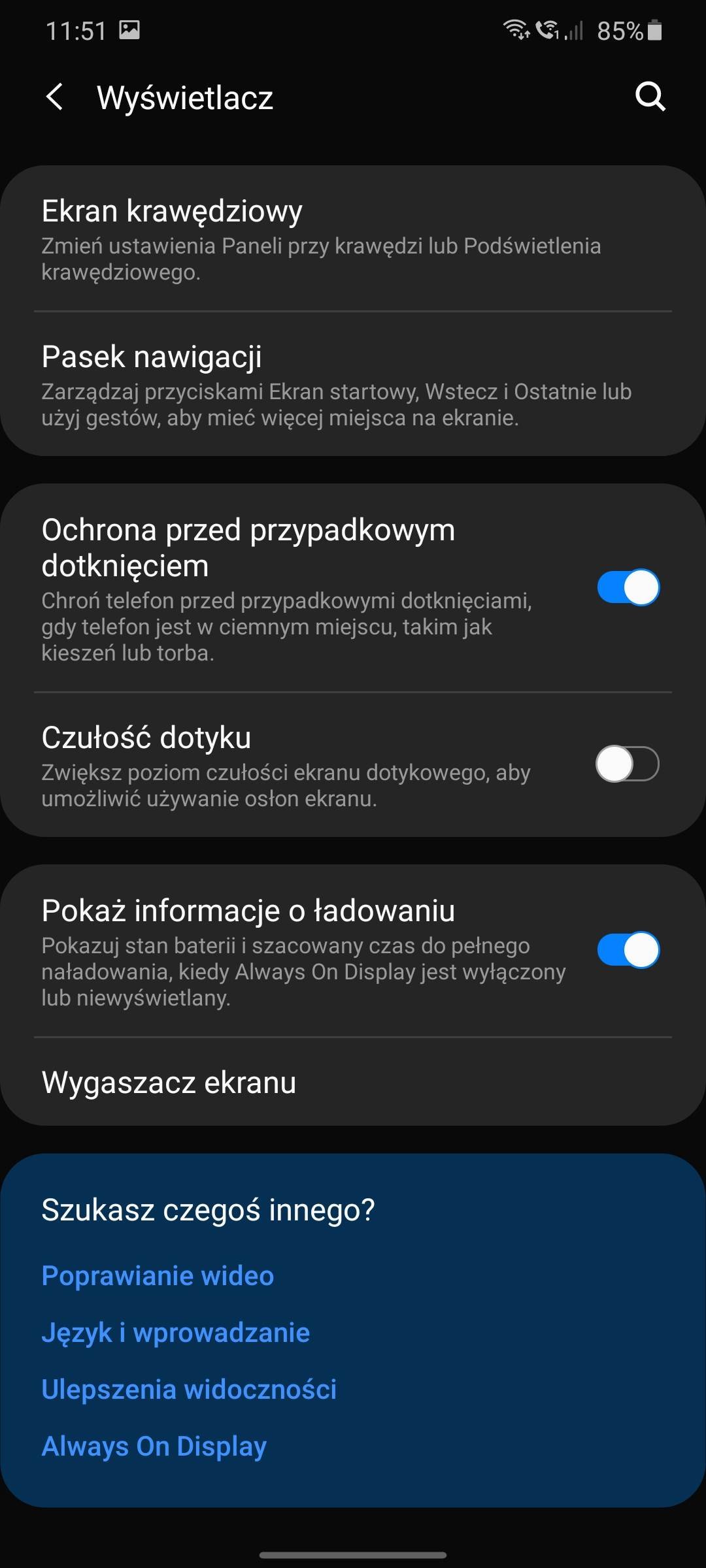Enable the Czułość dotyku switch

pyautogui.click(x=628, y=764)
